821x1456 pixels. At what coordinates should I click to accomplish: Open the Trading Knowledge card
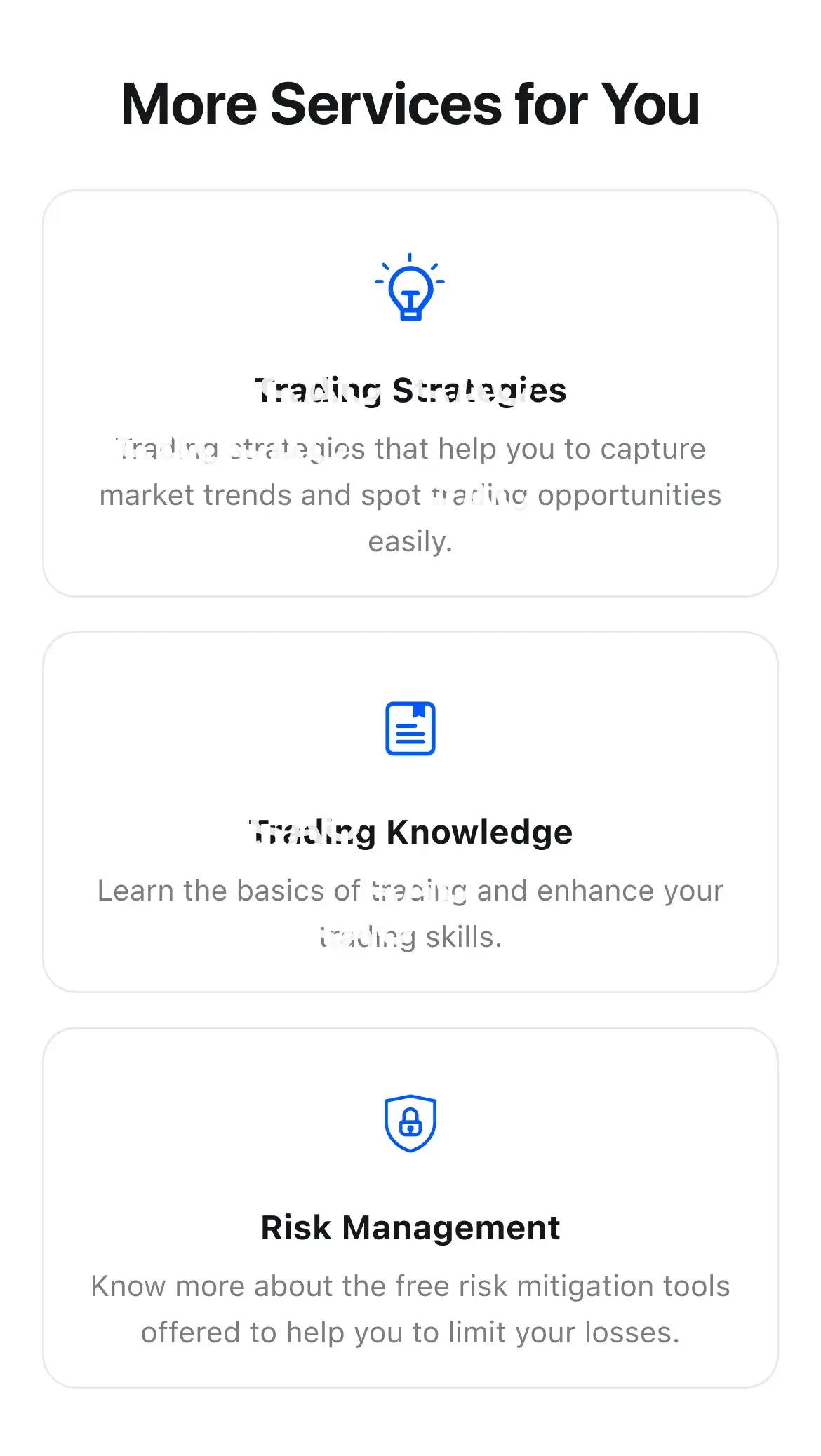[x=410, y=812]
